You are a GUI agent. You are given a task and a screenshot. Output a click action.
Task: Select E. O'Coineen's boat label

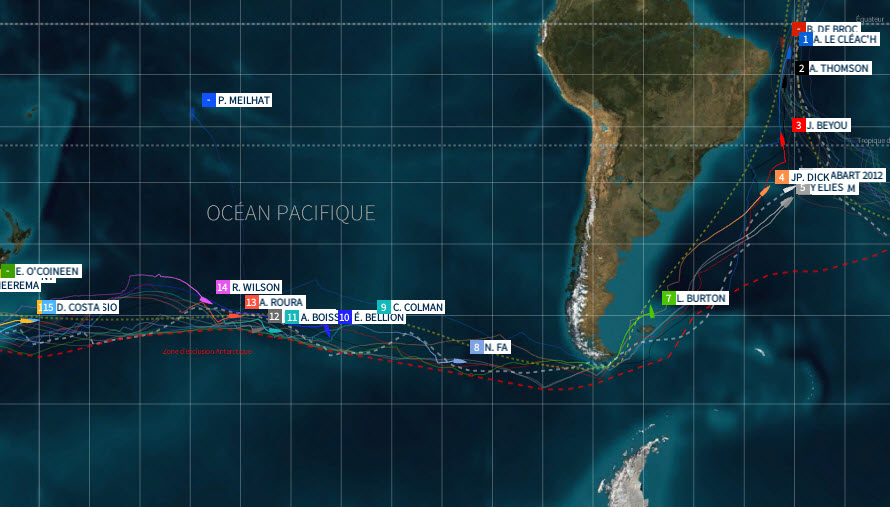[46, 271]
